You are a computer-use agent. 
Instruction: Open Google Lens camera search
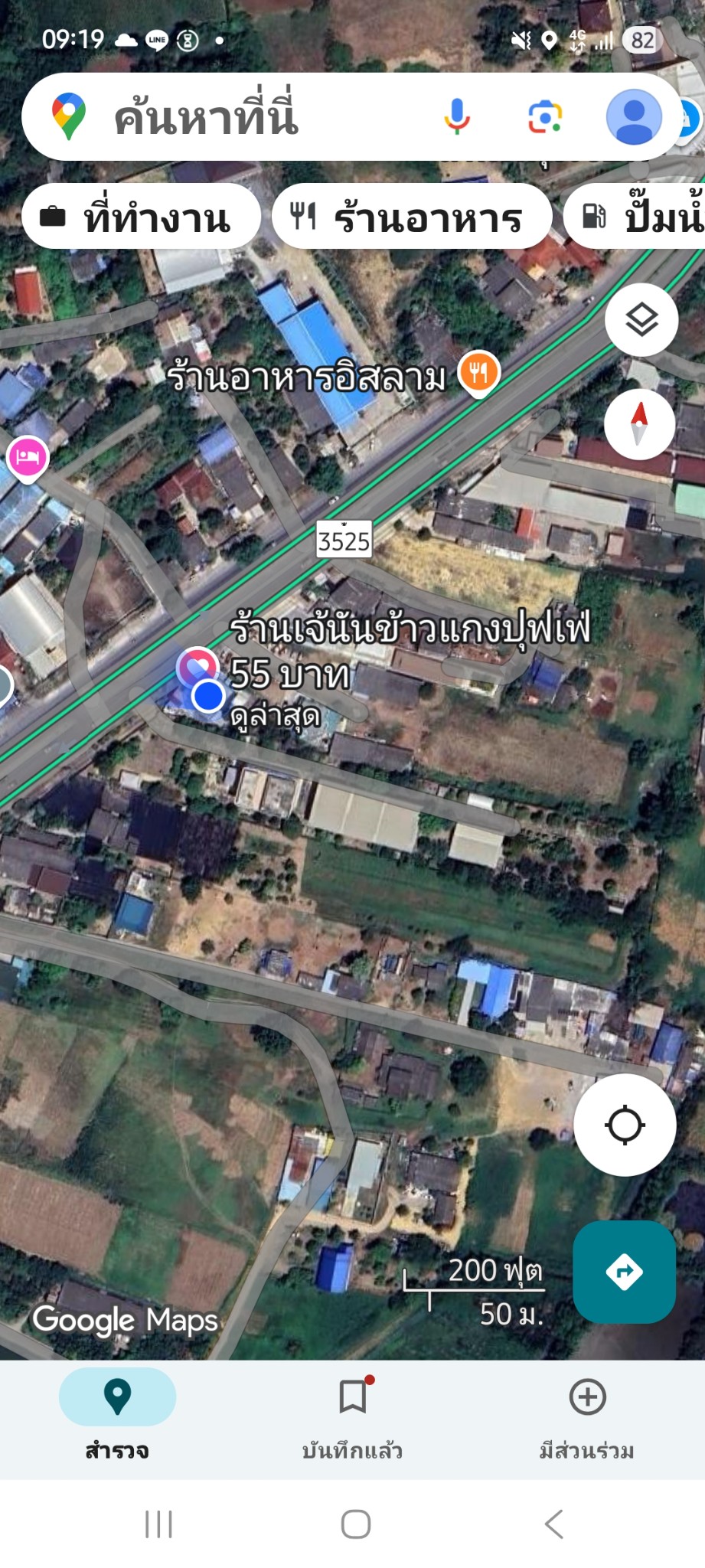coord(545,117)
